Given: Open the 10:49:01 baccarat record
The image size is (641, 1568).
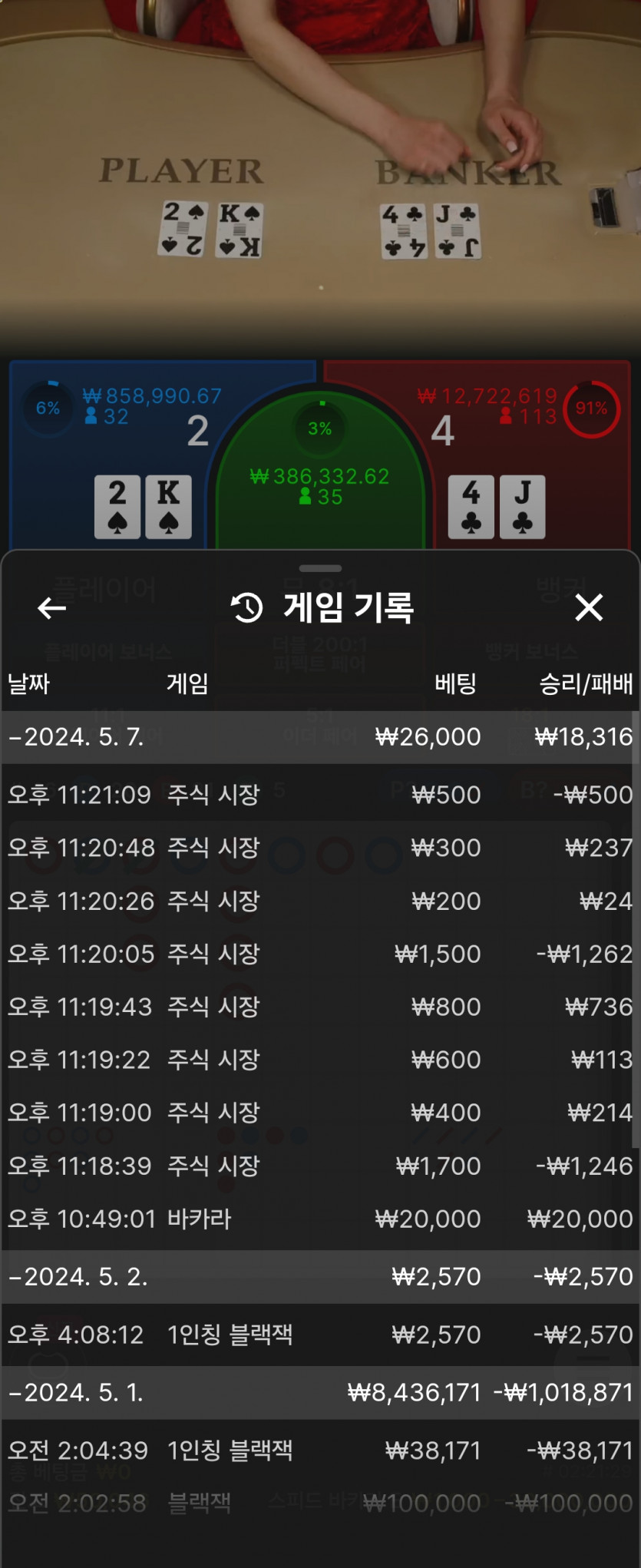Looking at the screenshot, I should click(319, 1219).
